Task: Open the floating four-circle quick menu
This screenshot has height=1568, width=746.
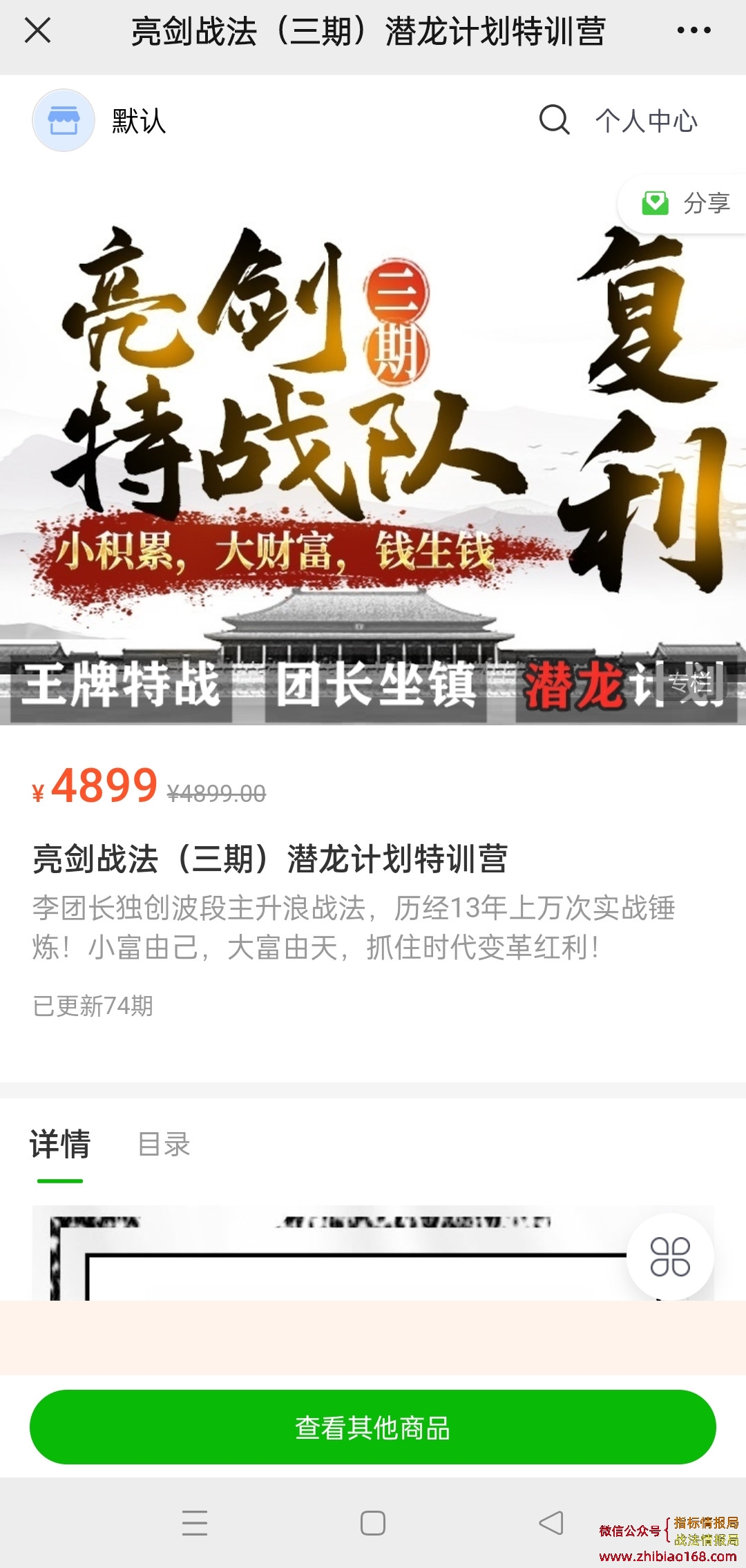Action: click(669, 1256)
